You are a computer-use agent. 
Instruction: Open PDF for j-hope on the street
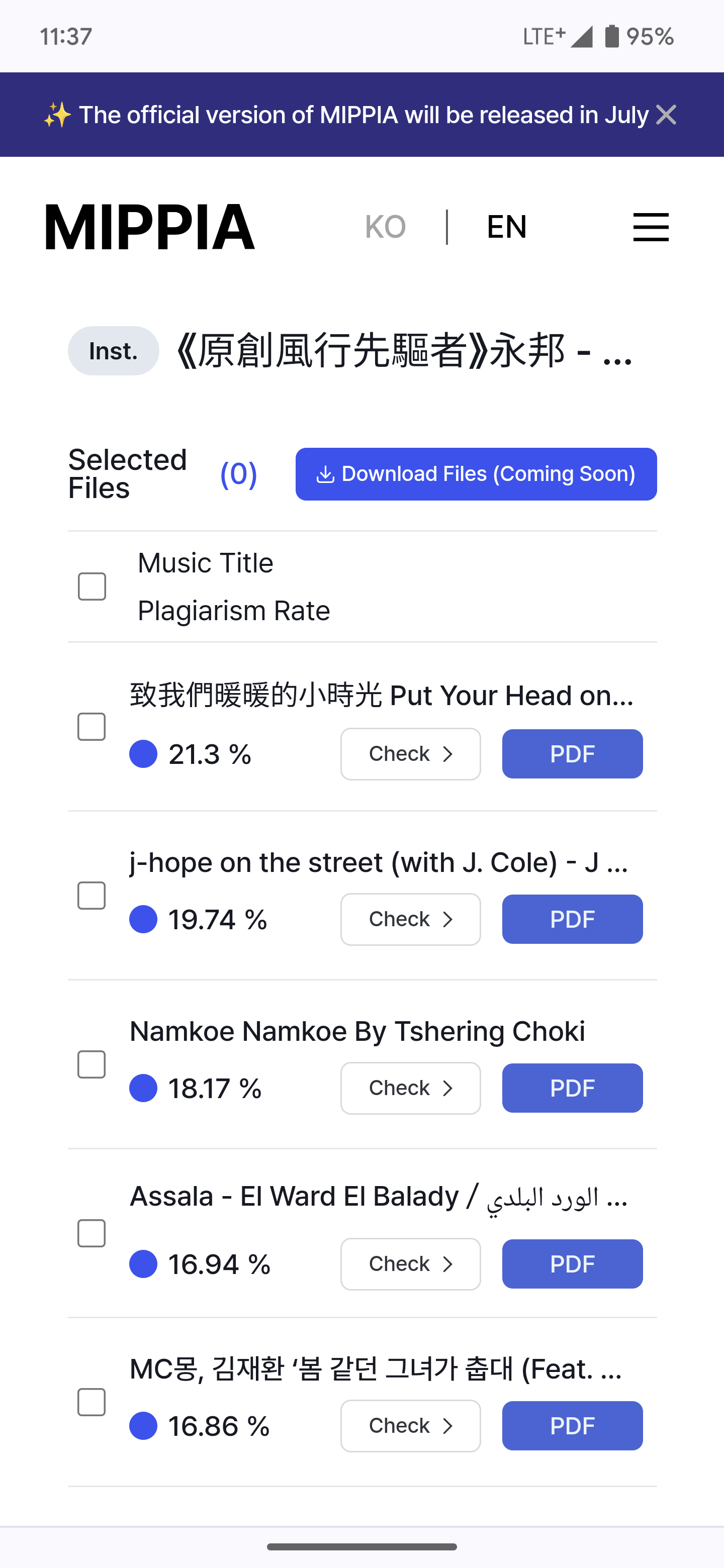click(x=572, y=919)
